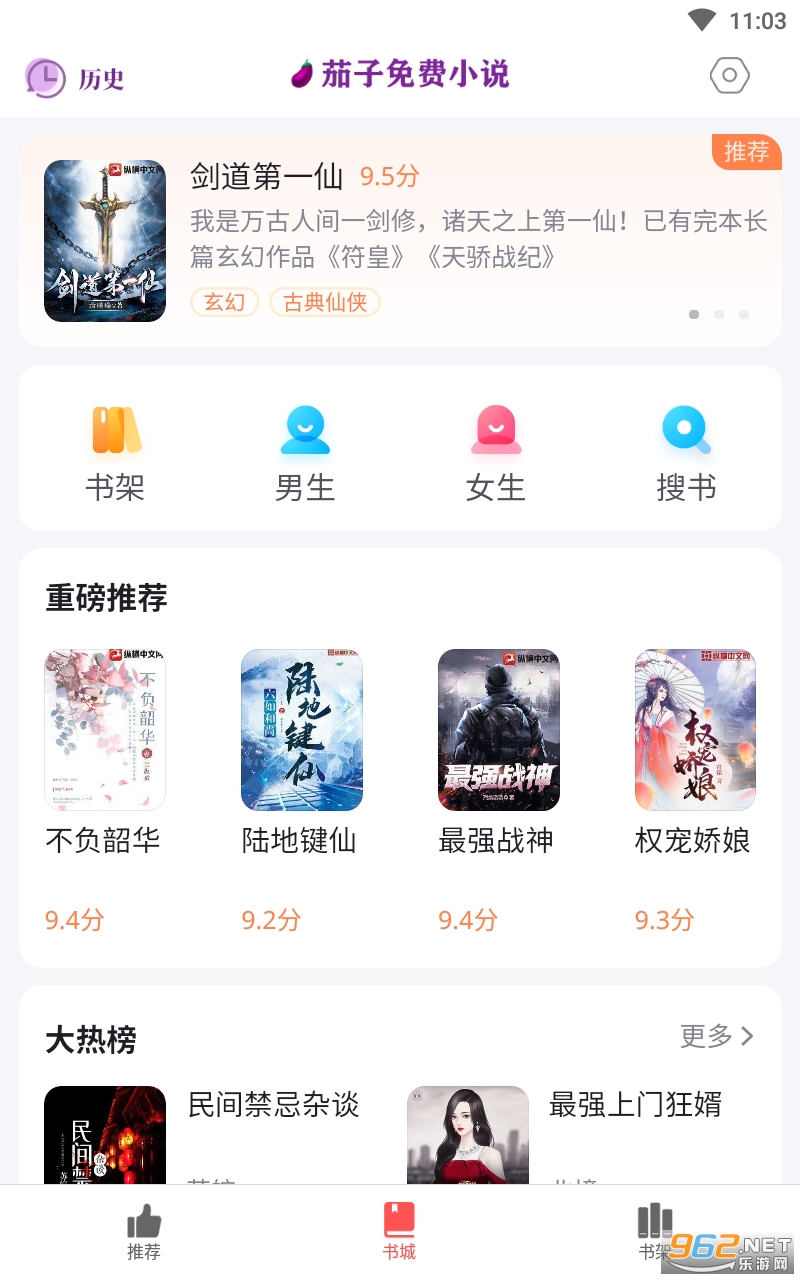
Task: Open 搜书 book search
Action: coord(686,454)
